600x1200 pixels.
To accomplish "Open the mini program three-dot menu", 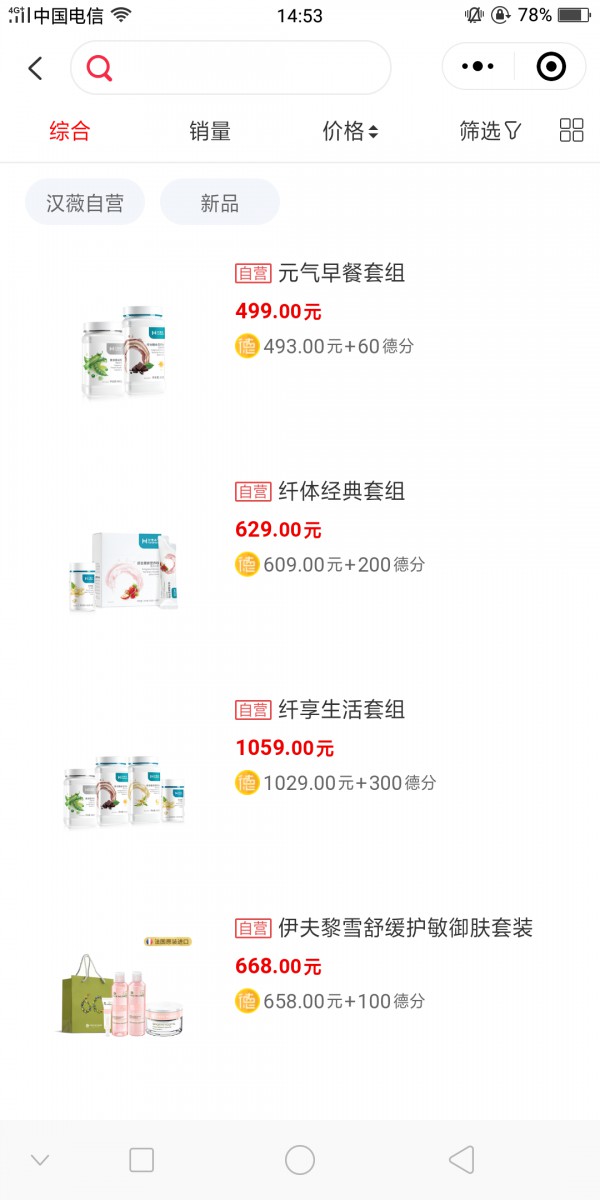I will [477, 67].
